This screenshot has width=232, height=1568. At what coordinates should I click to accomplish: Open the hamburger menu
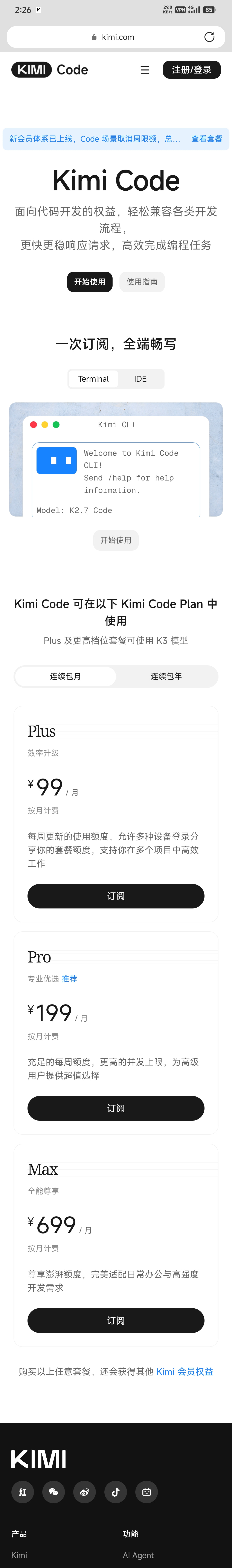(x=145, y=70)
